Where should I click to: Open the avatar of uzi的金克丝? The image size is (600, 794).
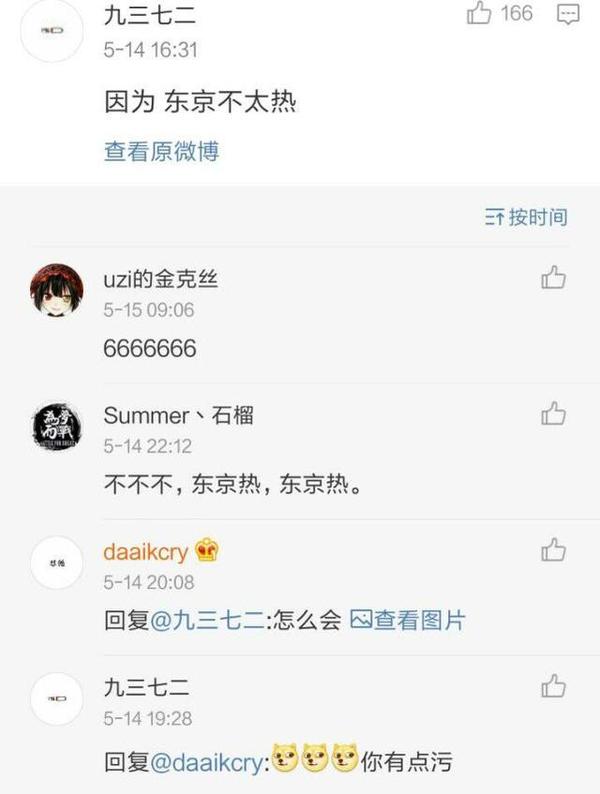pos(55,292)
